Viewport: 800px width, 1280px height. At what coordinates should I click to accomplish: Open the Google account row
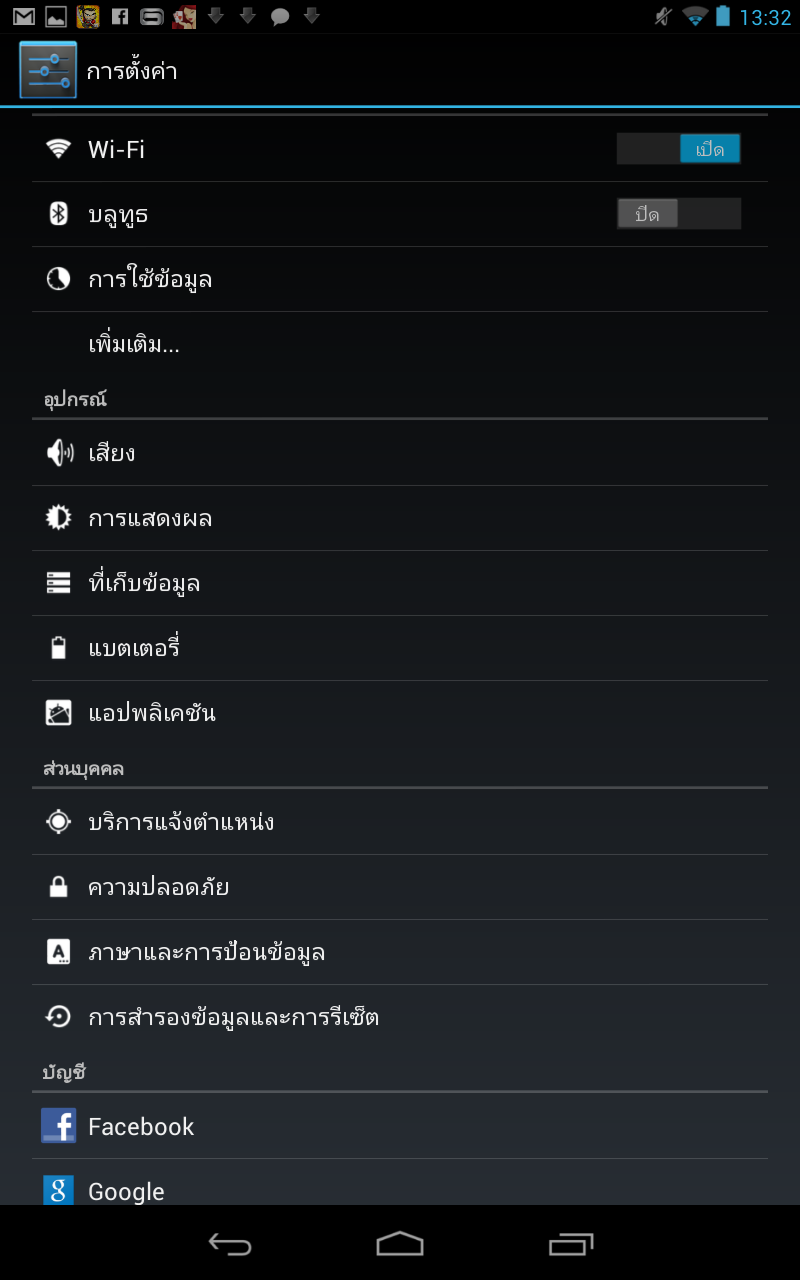click(x=400, y=1182)
